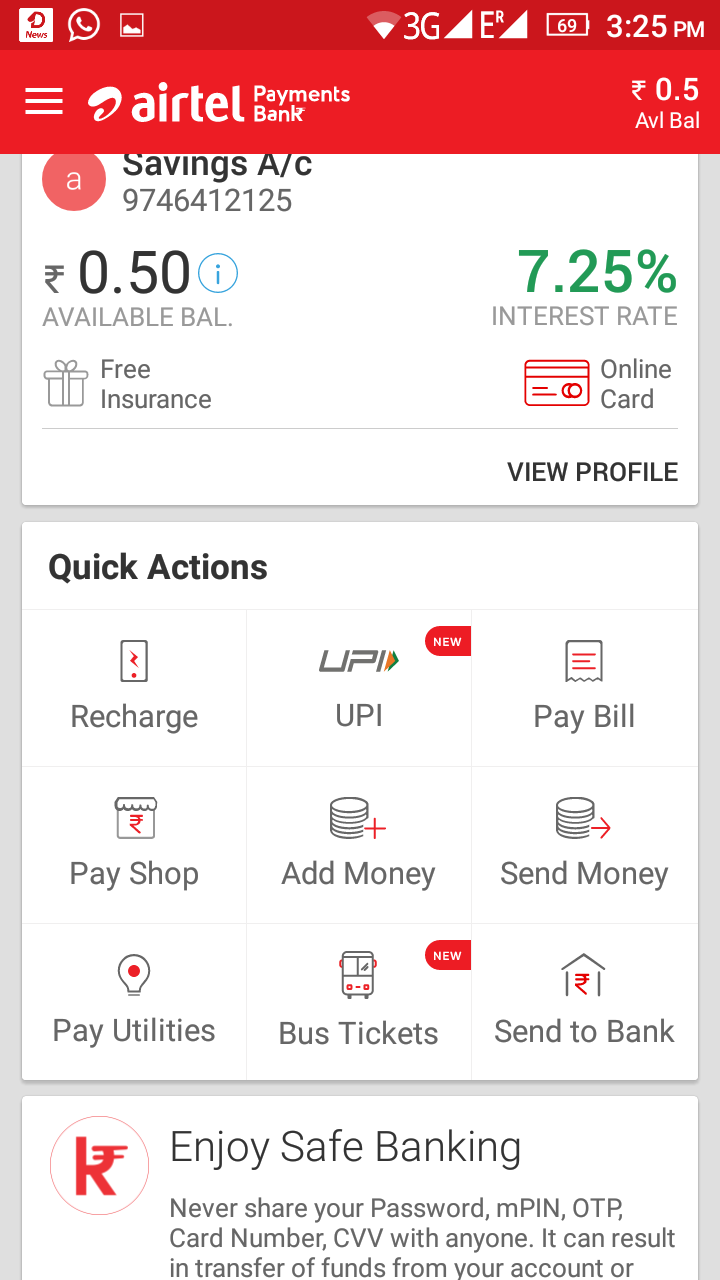Tap Add Money to load balance
The image size is (720, 1280).
(x=359, y=845)
